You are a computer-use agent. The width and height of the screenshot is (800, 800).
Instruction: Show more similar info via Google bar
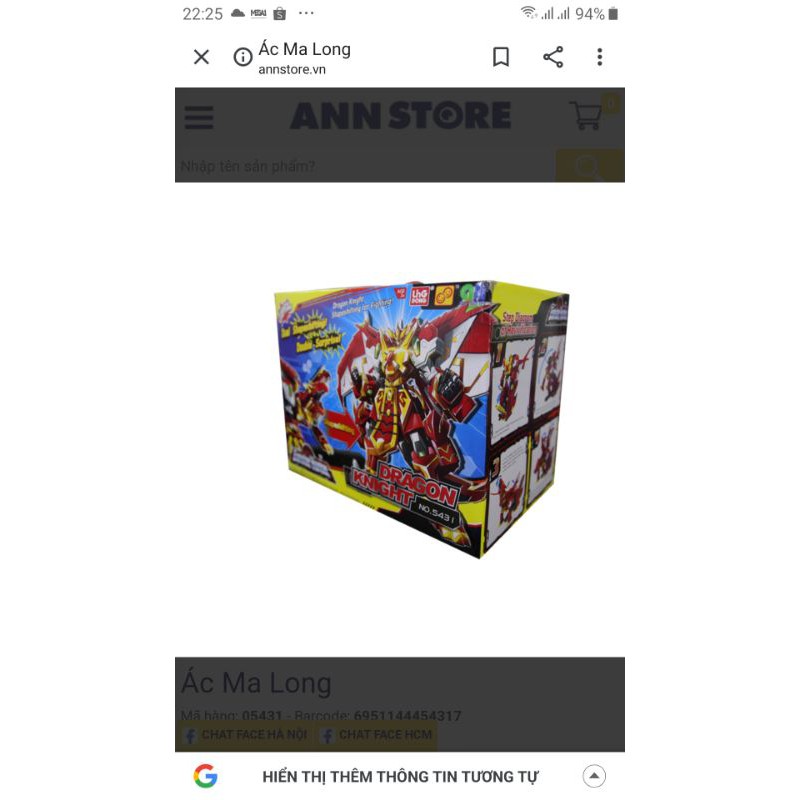[x=400, y=776]
